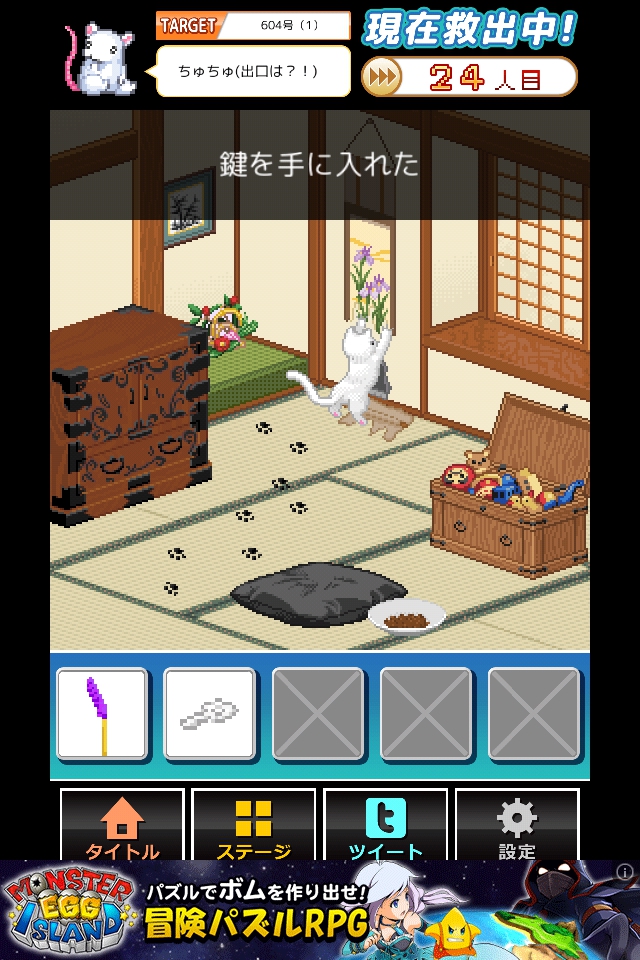Image resolution: width=640 pixels, height=960 pixels.
Task: Open the ad info icon
Action: click(x=624, y=872)
